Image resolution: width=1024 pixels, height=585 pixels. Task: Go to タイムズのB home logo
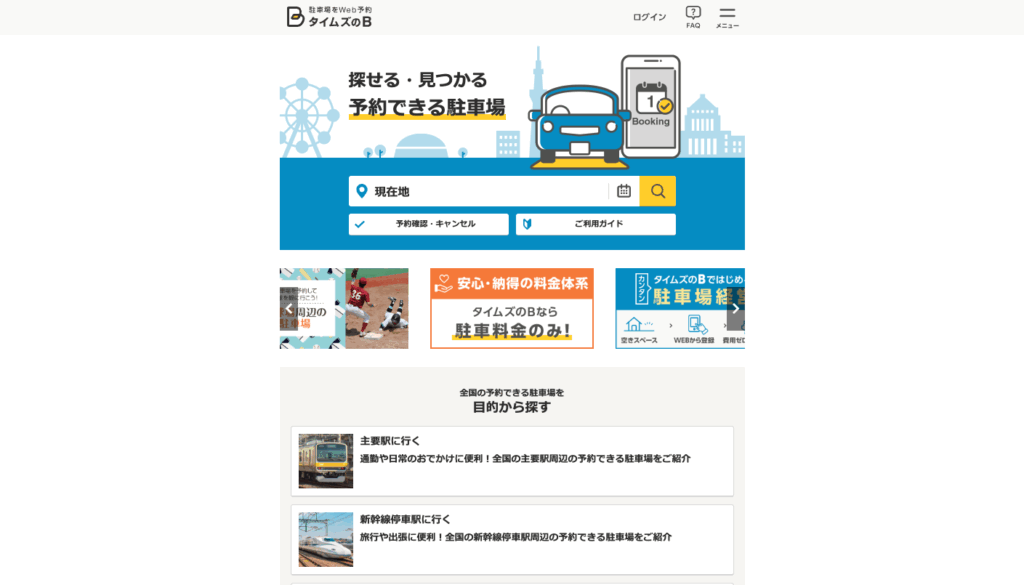(329, 17)
